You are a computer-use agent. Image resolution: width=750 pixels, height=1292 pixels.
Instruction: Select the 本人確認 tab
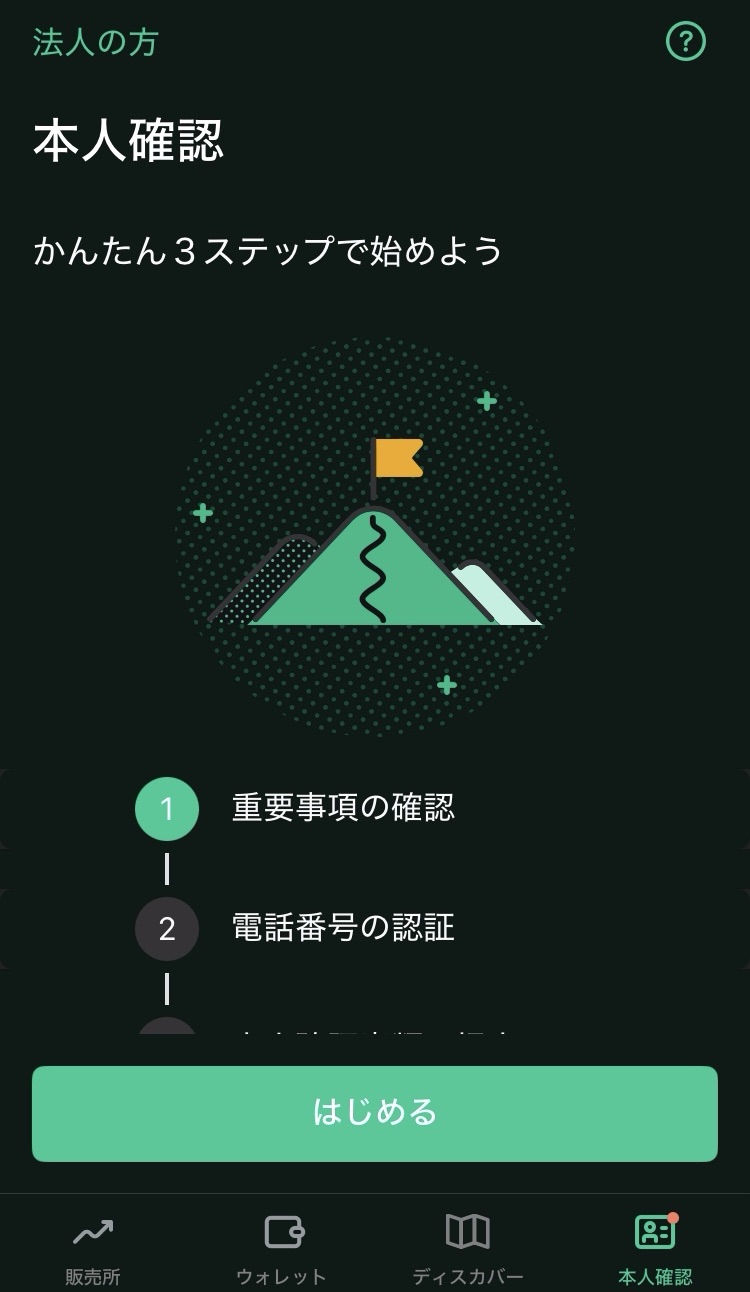[x=656, y=1248]
